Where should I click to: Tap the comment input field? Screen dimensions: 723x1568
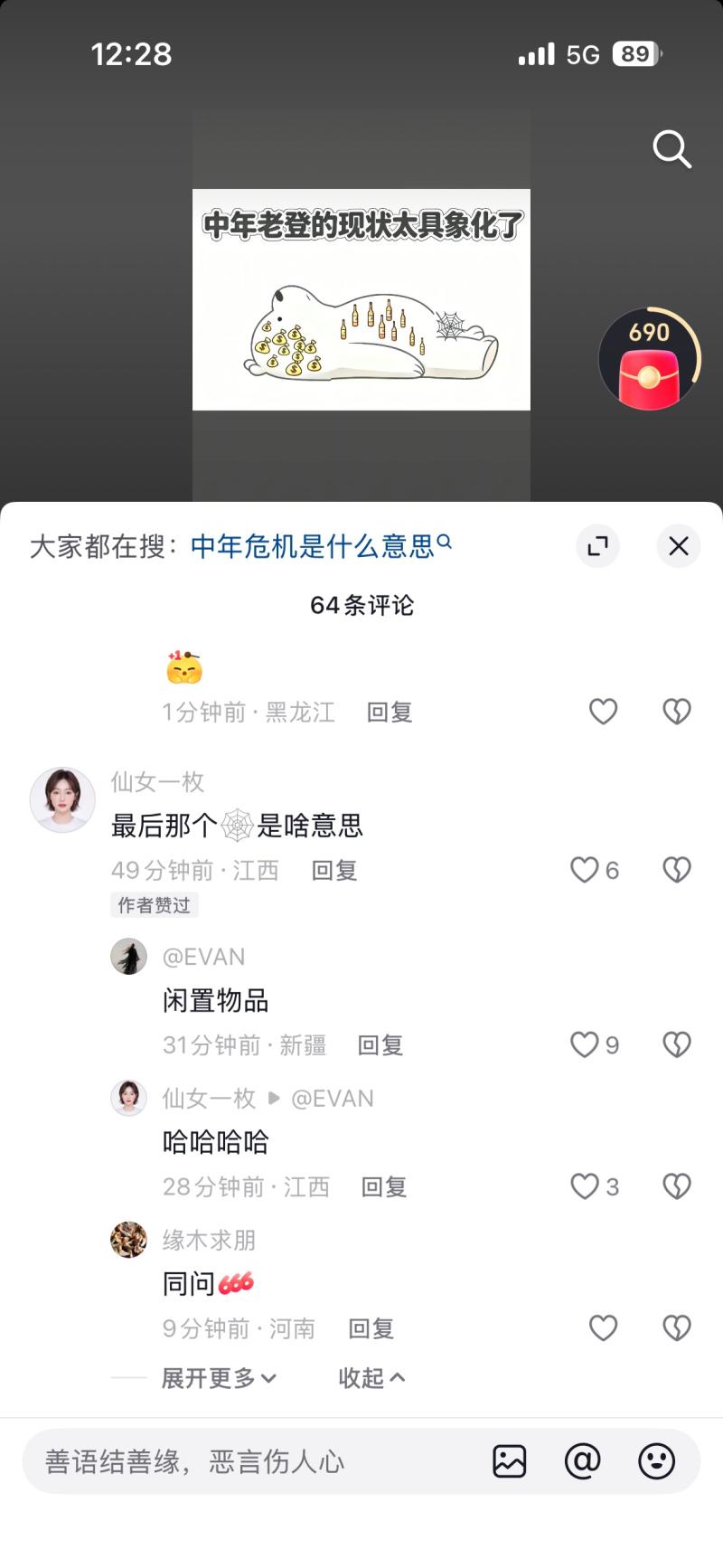pos(253,1461)
